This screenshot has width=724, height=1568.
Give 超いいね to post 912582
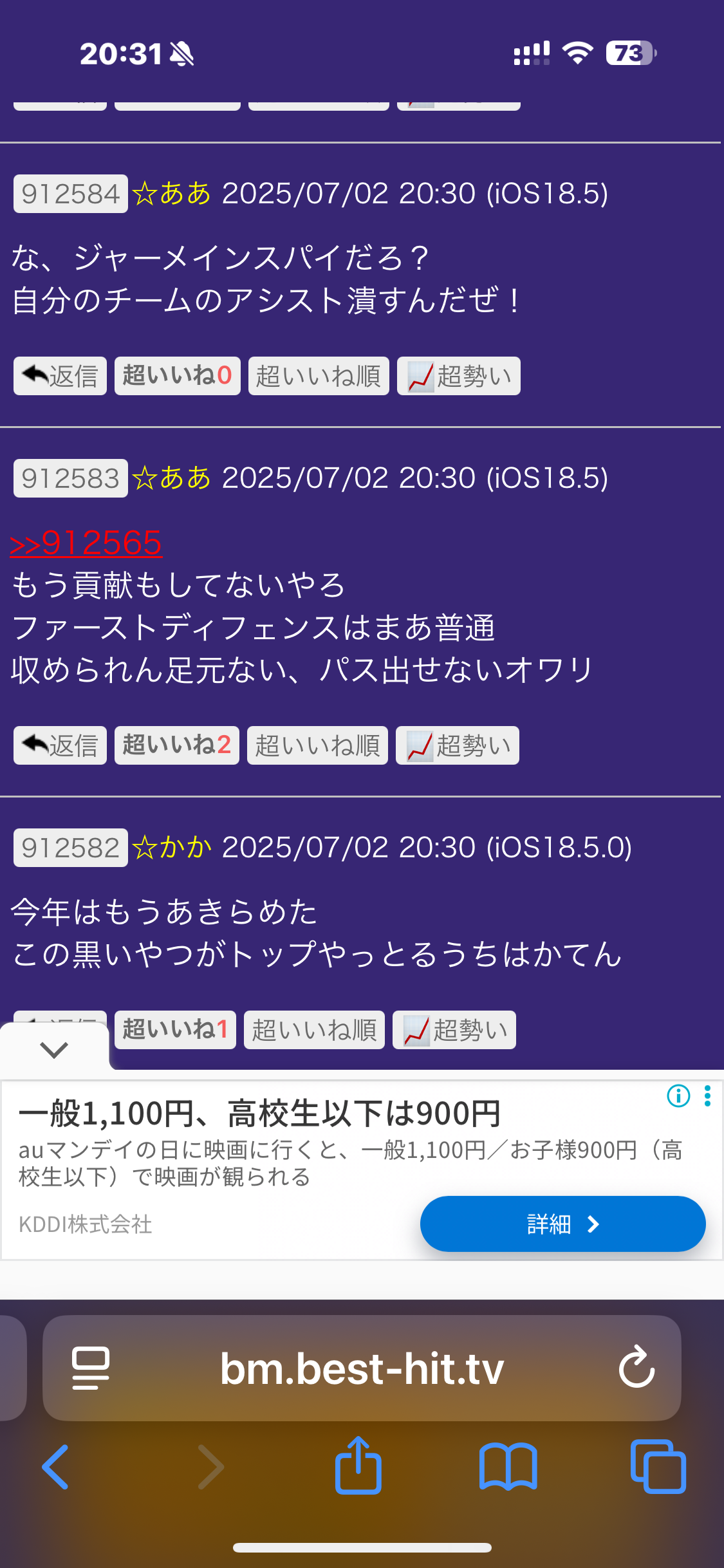[x=175, y=1030]
